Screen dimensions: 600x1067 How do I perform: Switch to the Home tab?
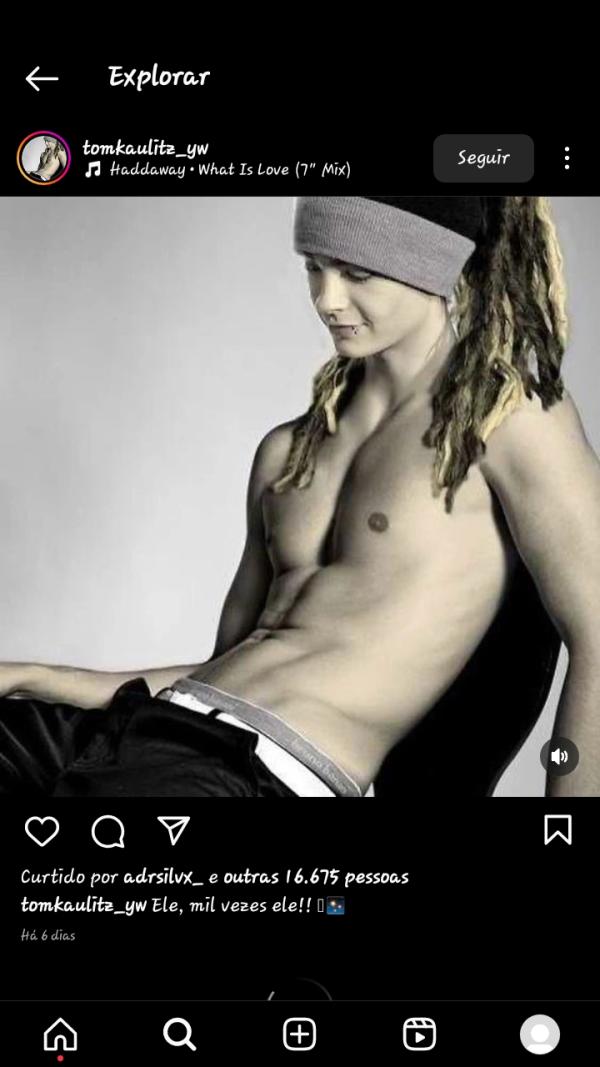click(60, 1034)
